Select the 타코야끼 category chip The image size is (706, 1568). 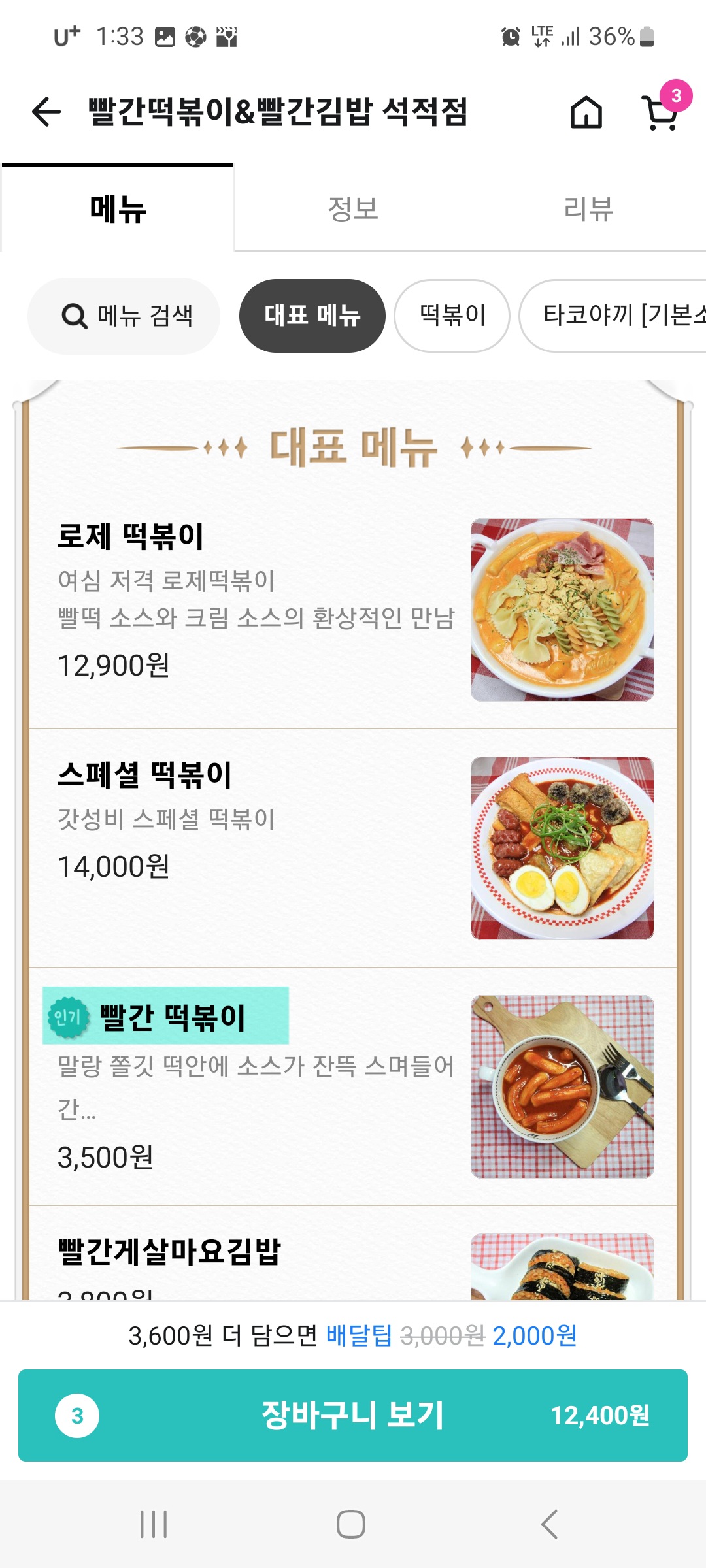coord(613,316)
